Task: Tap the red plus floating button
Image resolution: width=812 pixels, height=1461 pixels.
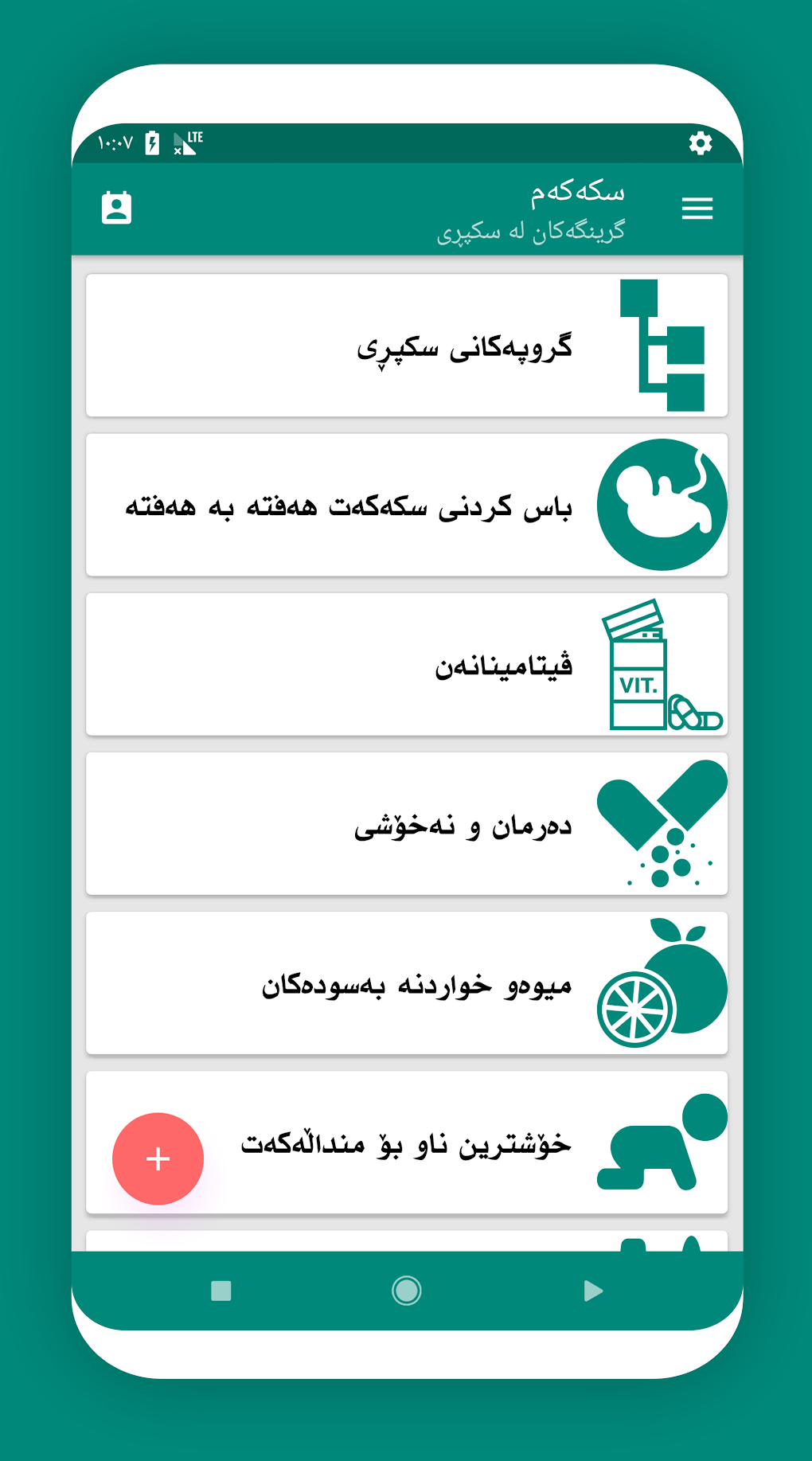Action: [158, 1158]
